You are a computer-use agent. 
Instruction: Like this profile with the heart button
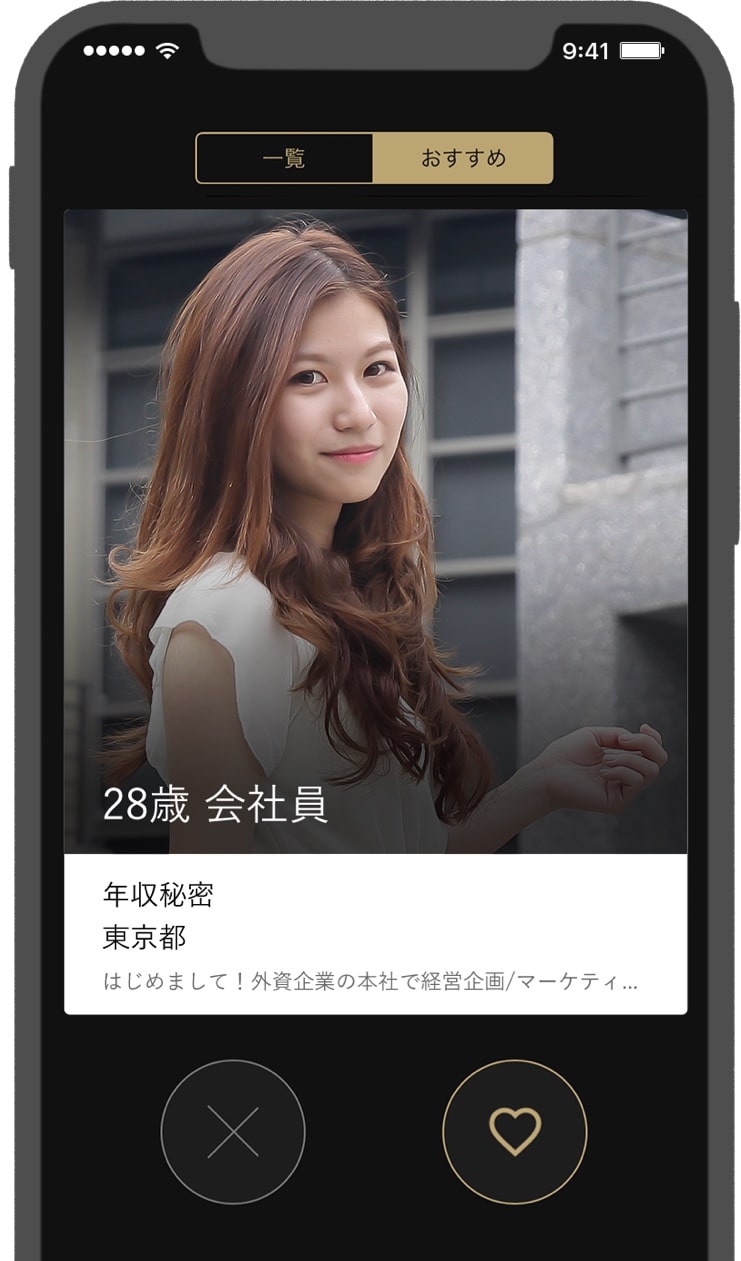click(515, 1132)
